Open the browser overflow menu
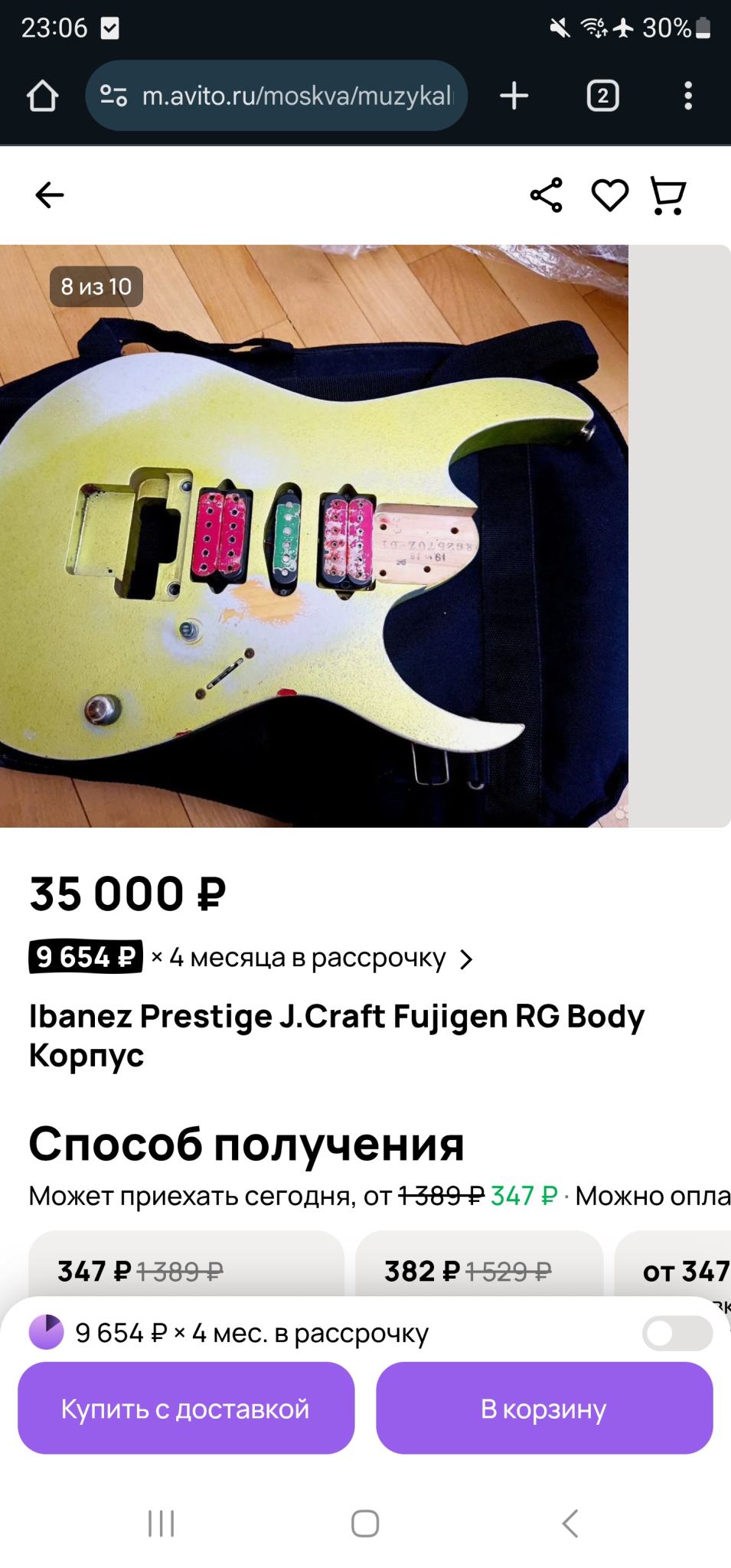Image resolution: width=731 pixels, height=1568 pixels. point(687,96)
